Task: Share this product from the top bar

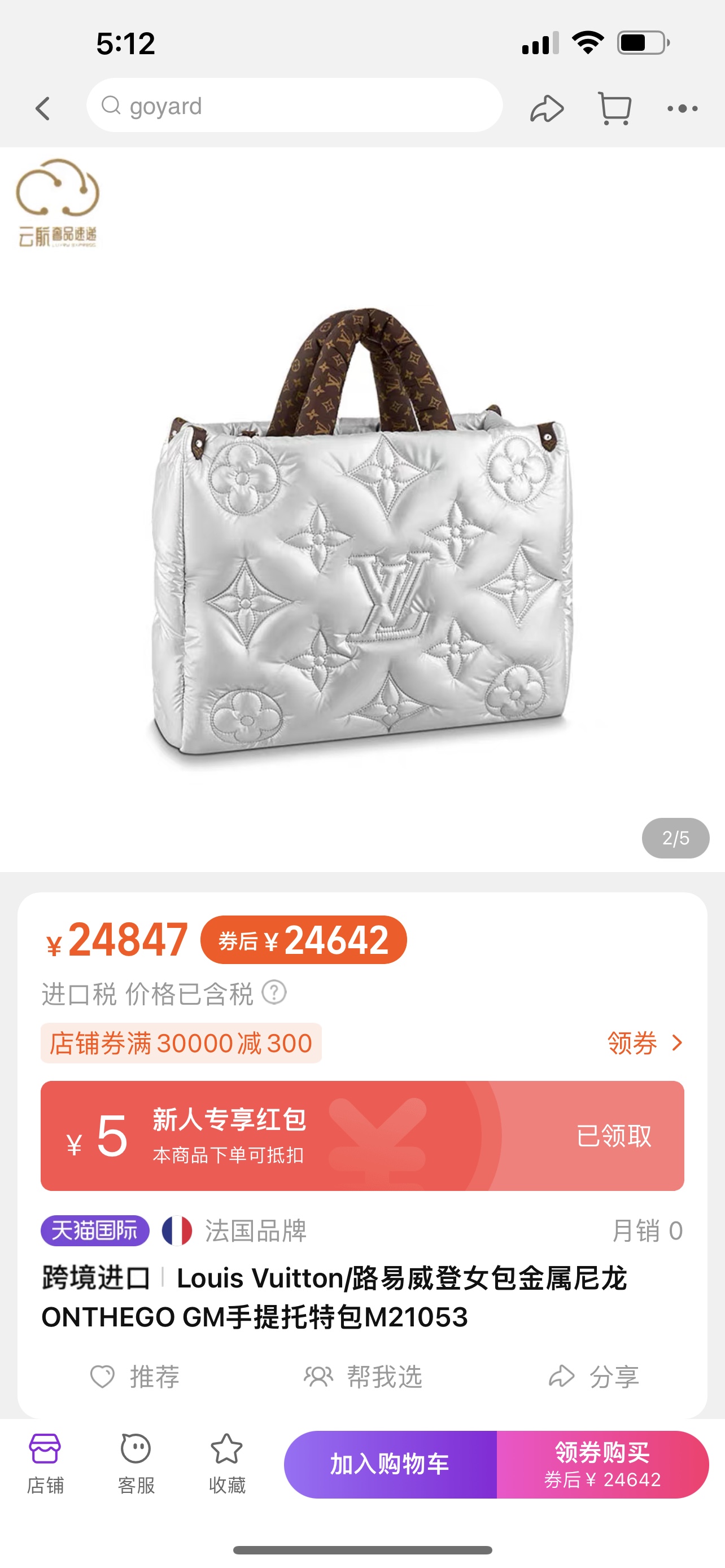Action: tap(546, 109)
